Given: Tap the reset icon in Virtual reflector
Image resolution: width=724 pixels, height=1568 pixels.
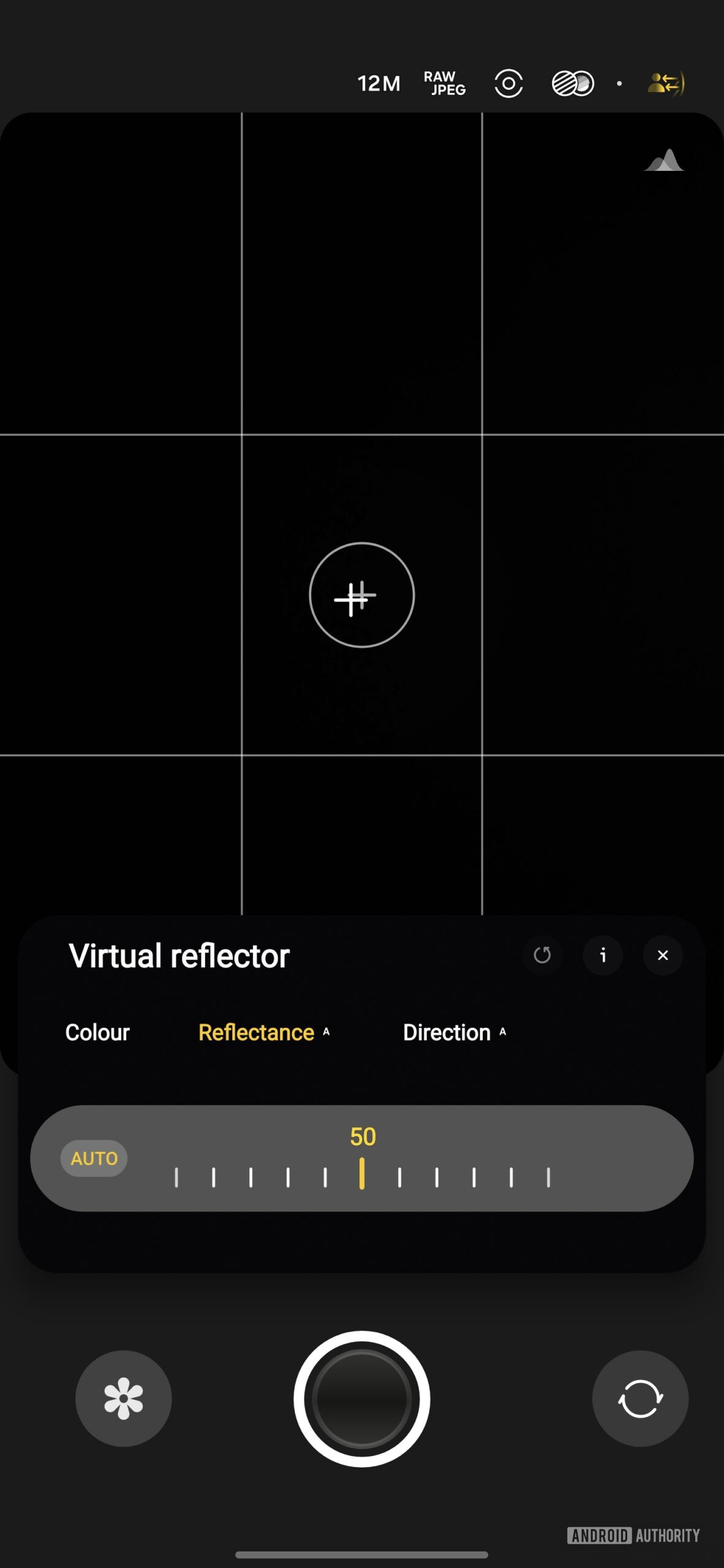Looking at the screenshot, I should 543,955.
